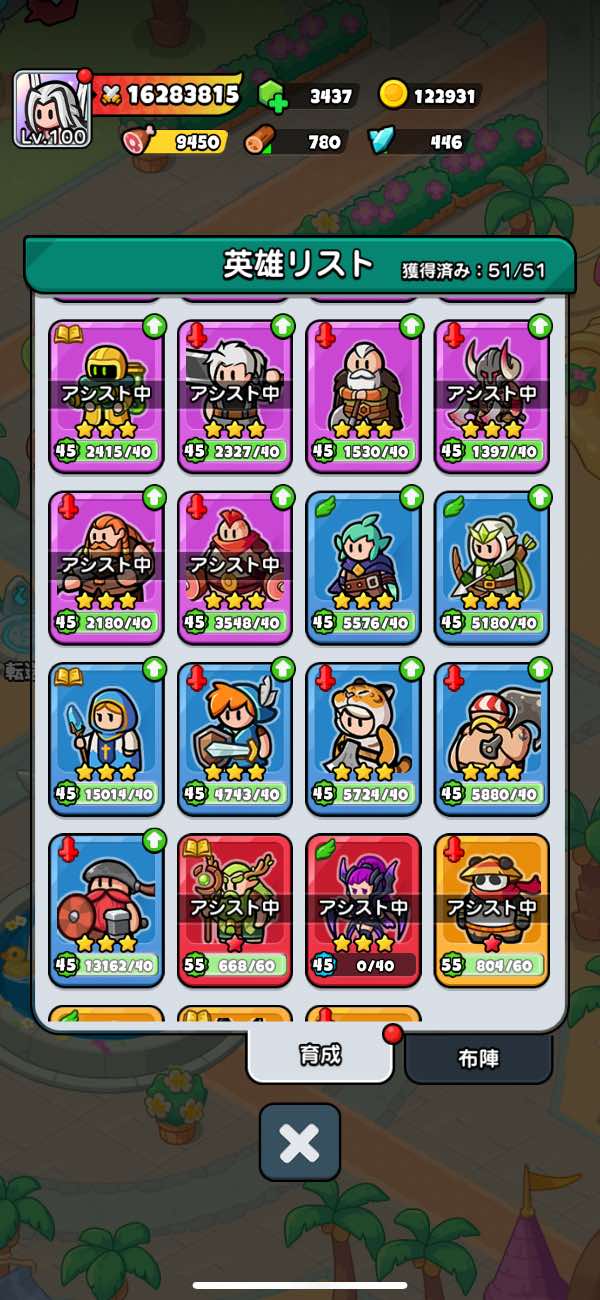This screenshot has height=1300, width=600.
Task: Select the pirate brawler card 5880/40
Action: [x=492, y=738]
